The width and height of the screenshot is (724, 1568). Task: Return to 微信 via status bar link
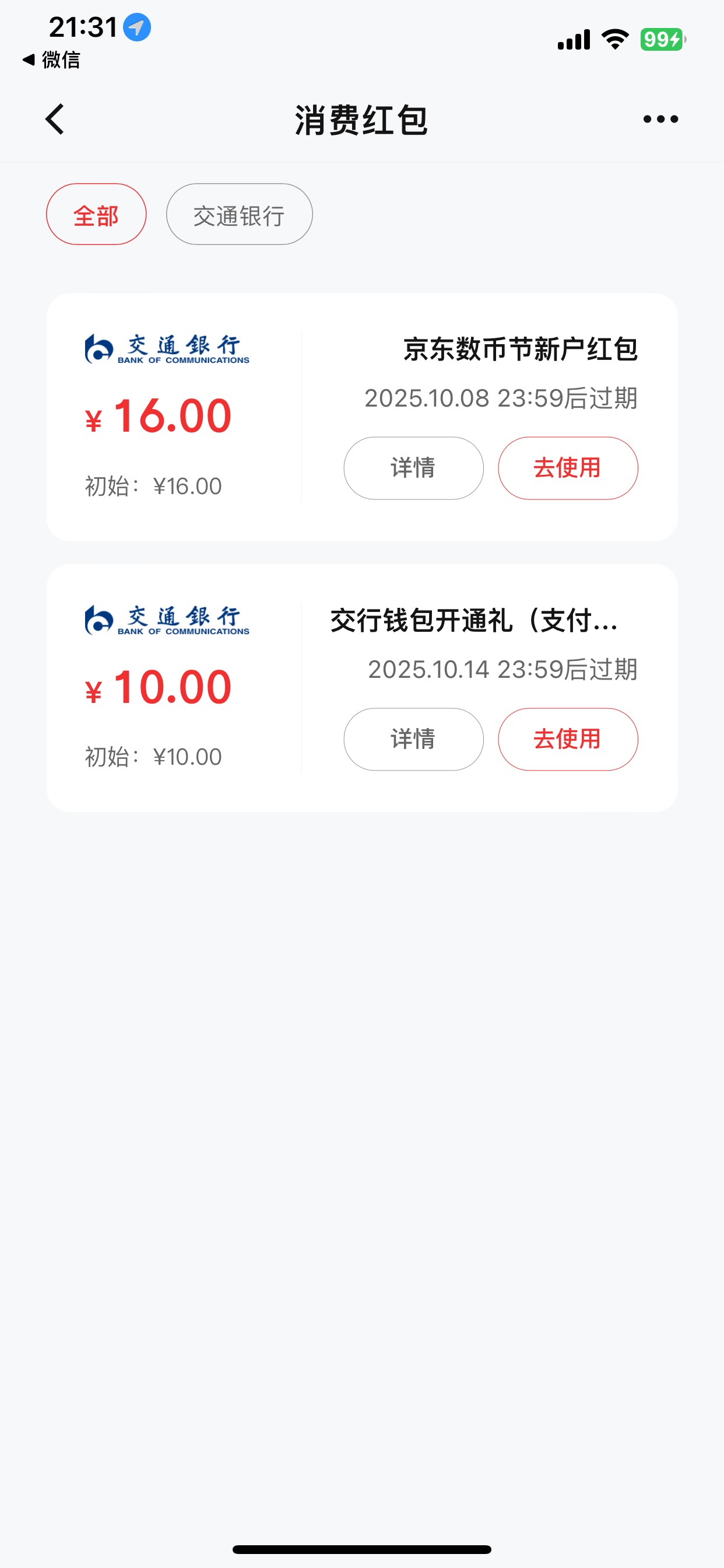[52, 60]
